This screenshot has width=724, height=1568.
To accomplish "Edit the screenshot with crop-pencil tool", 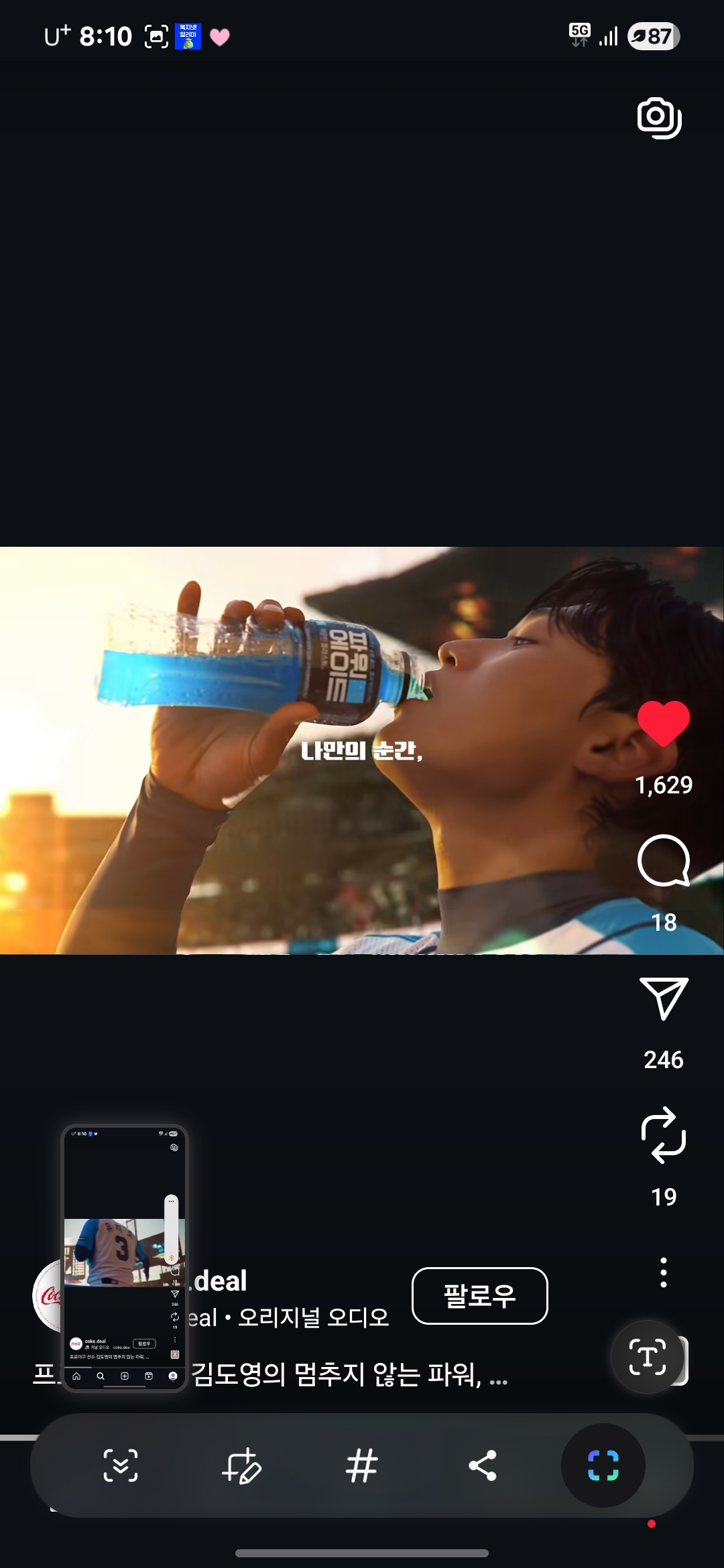I will [241, 1465].
